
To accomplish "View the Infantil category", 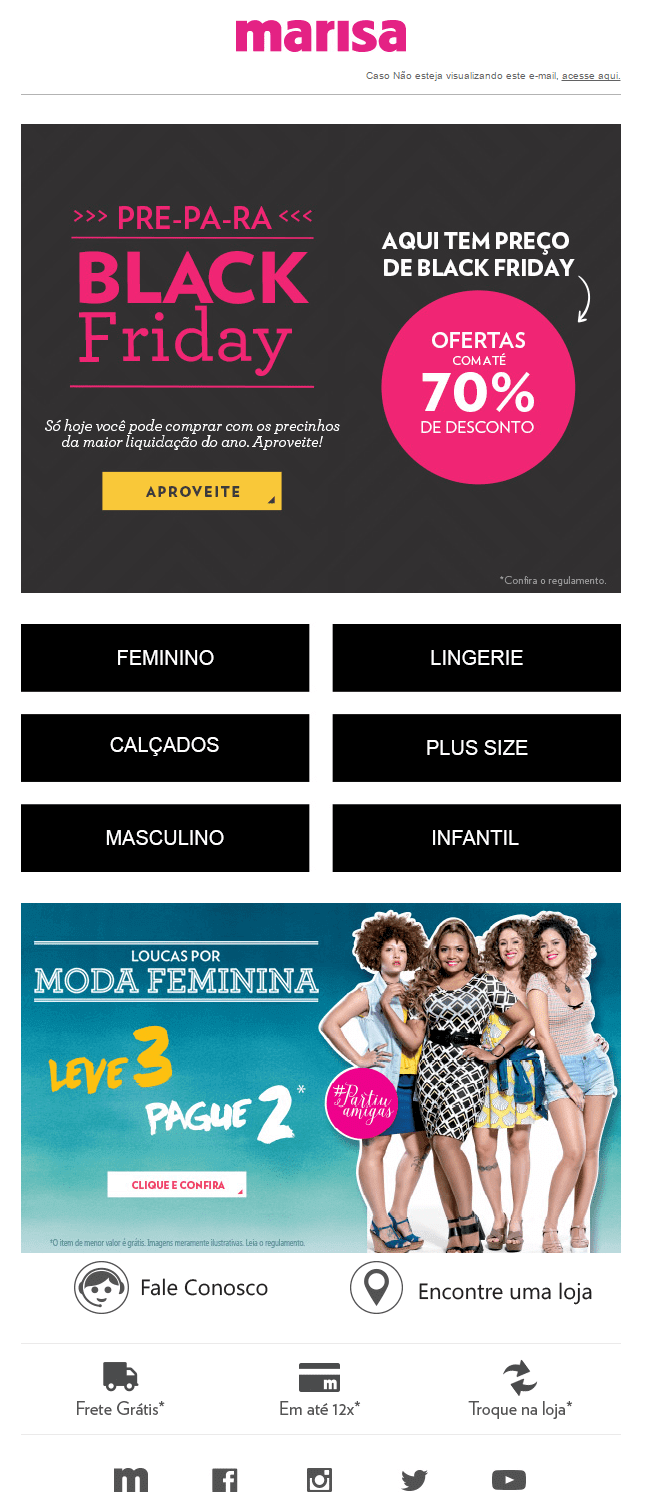I will (476, 838).
